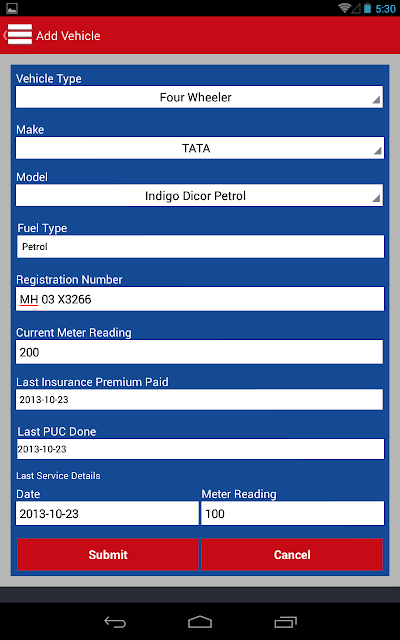Select the Model dropdown

[199, 196]
